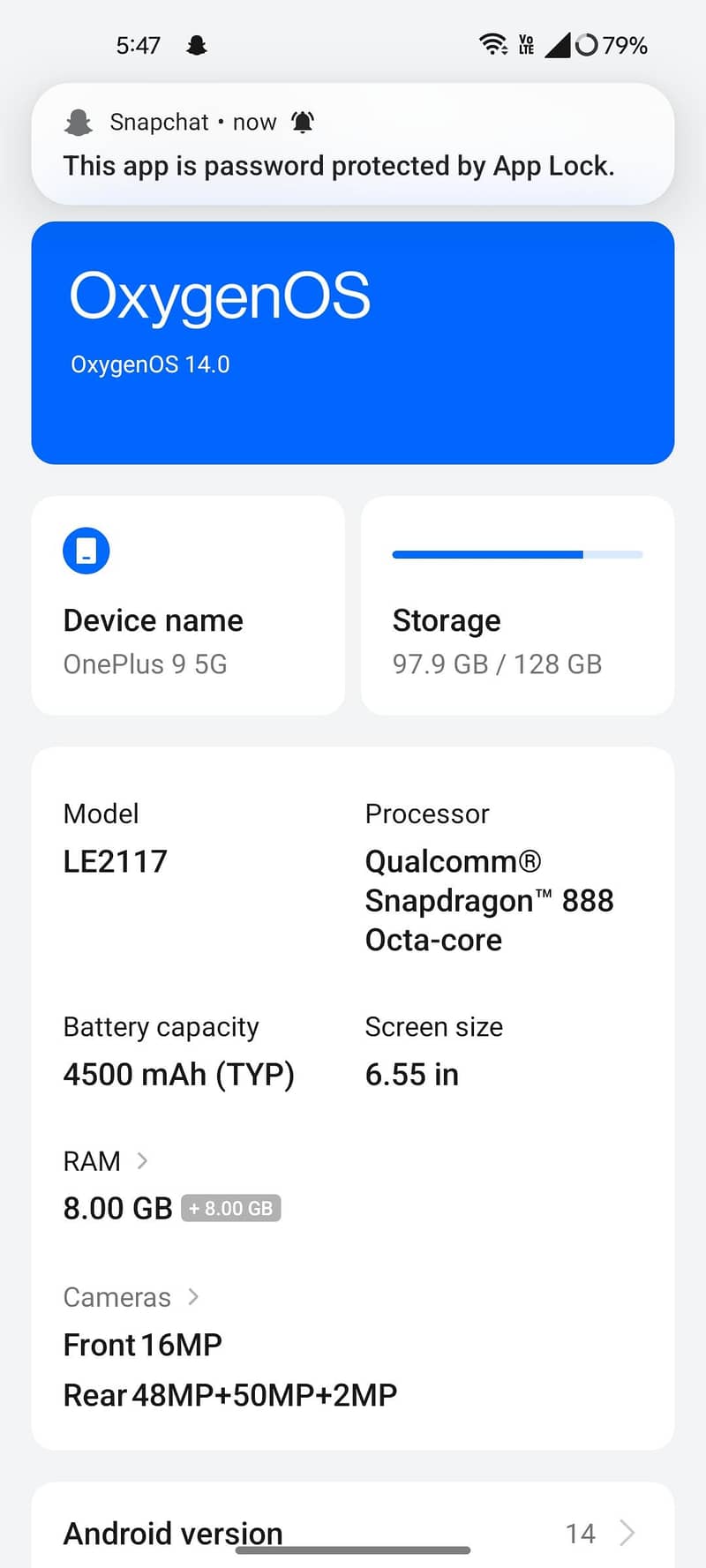Tap the Wi-Fi status bar icon
The height and width of the screenshot is (1568, 706).
click(x=492, y=44)
